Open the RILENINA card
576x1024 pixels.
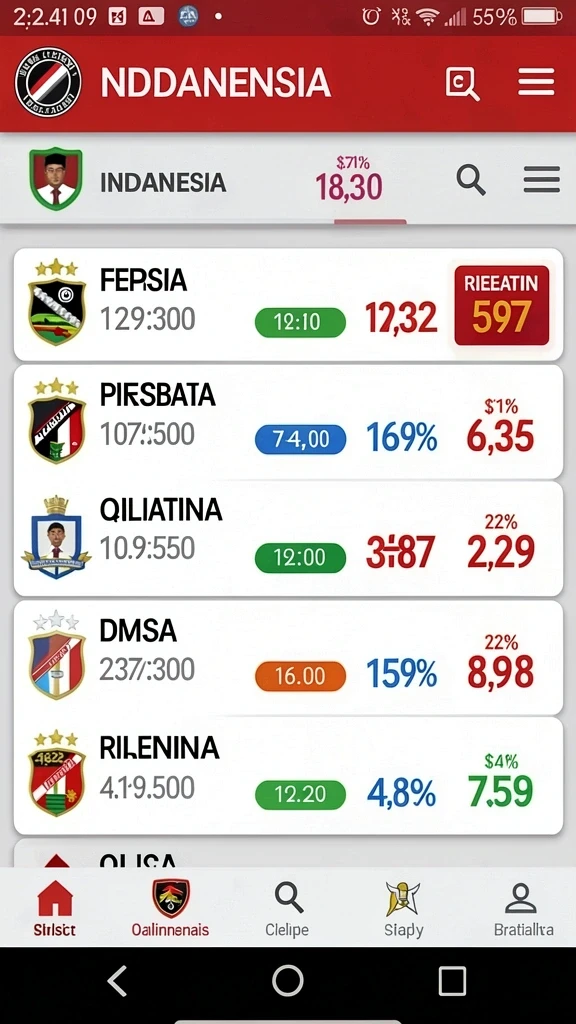(x=288, y=776)
